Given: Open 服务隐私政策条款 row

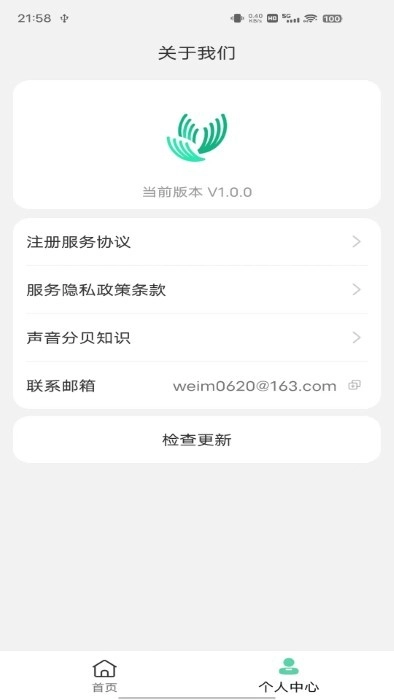Looking at the screenshot, I should point(197,290).
